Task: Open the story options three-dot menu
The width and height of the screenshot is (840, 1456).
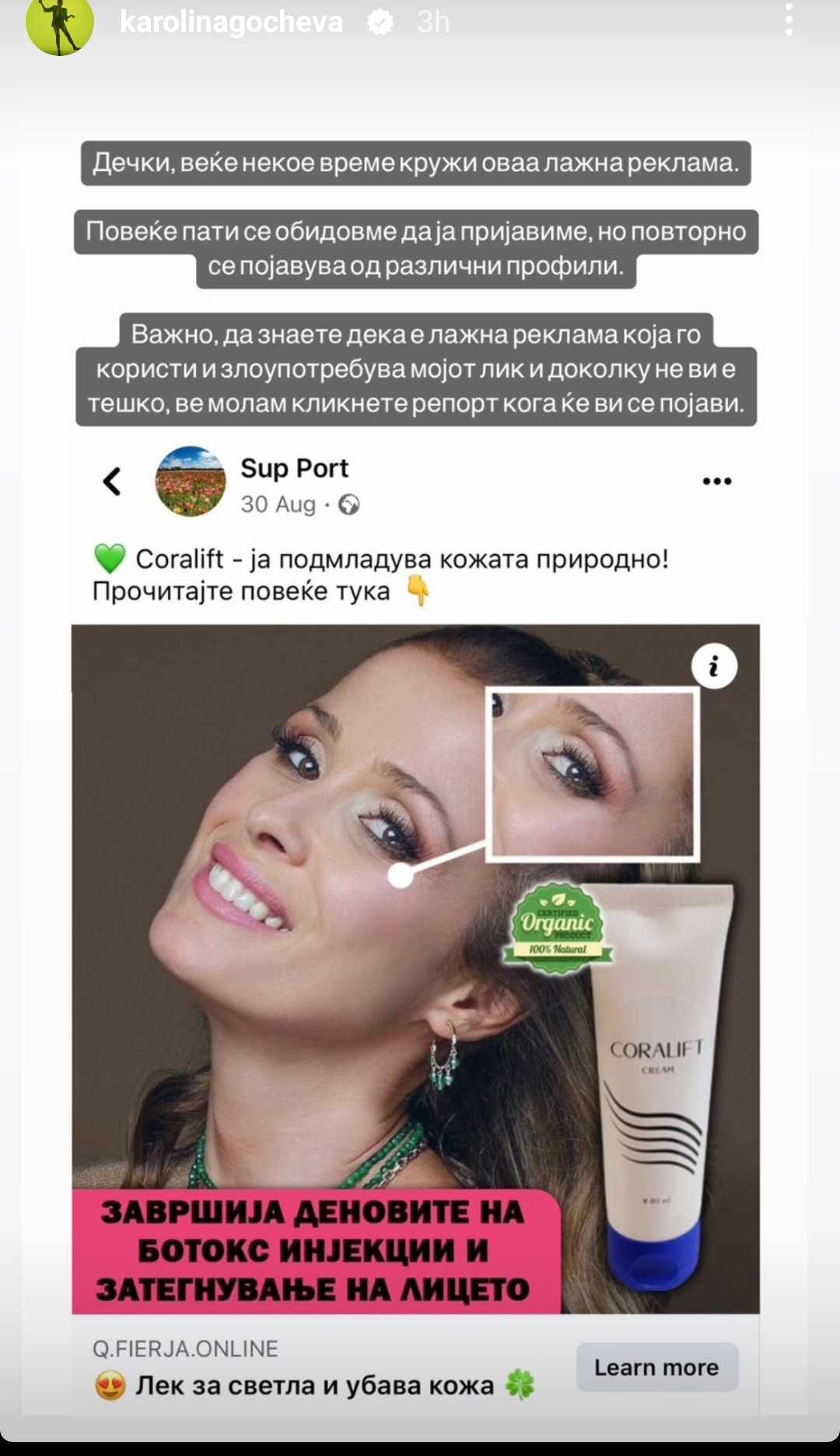Action: pyautogui.click(x=789, y=19)
